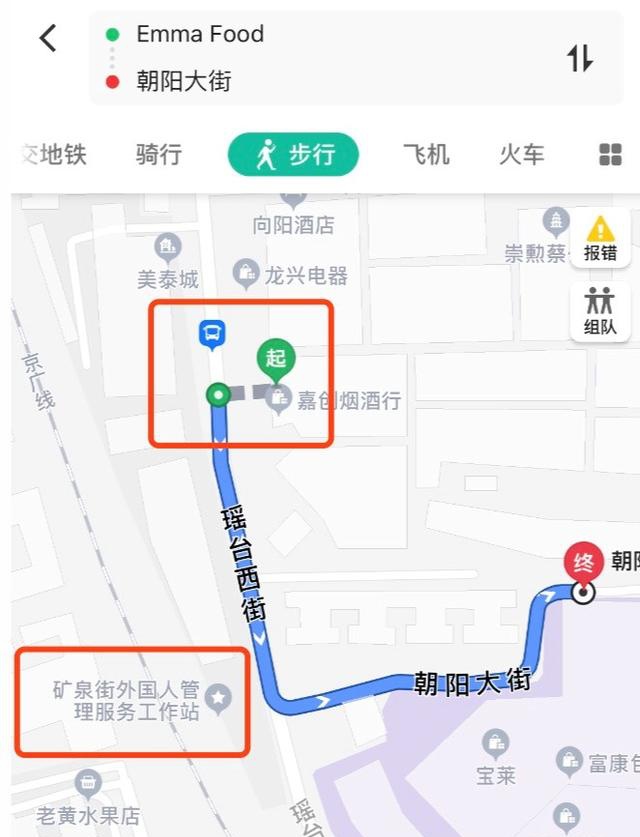Open the 美泰城 place marker
The height and width of the screenshot is (837, 640).
168,246
